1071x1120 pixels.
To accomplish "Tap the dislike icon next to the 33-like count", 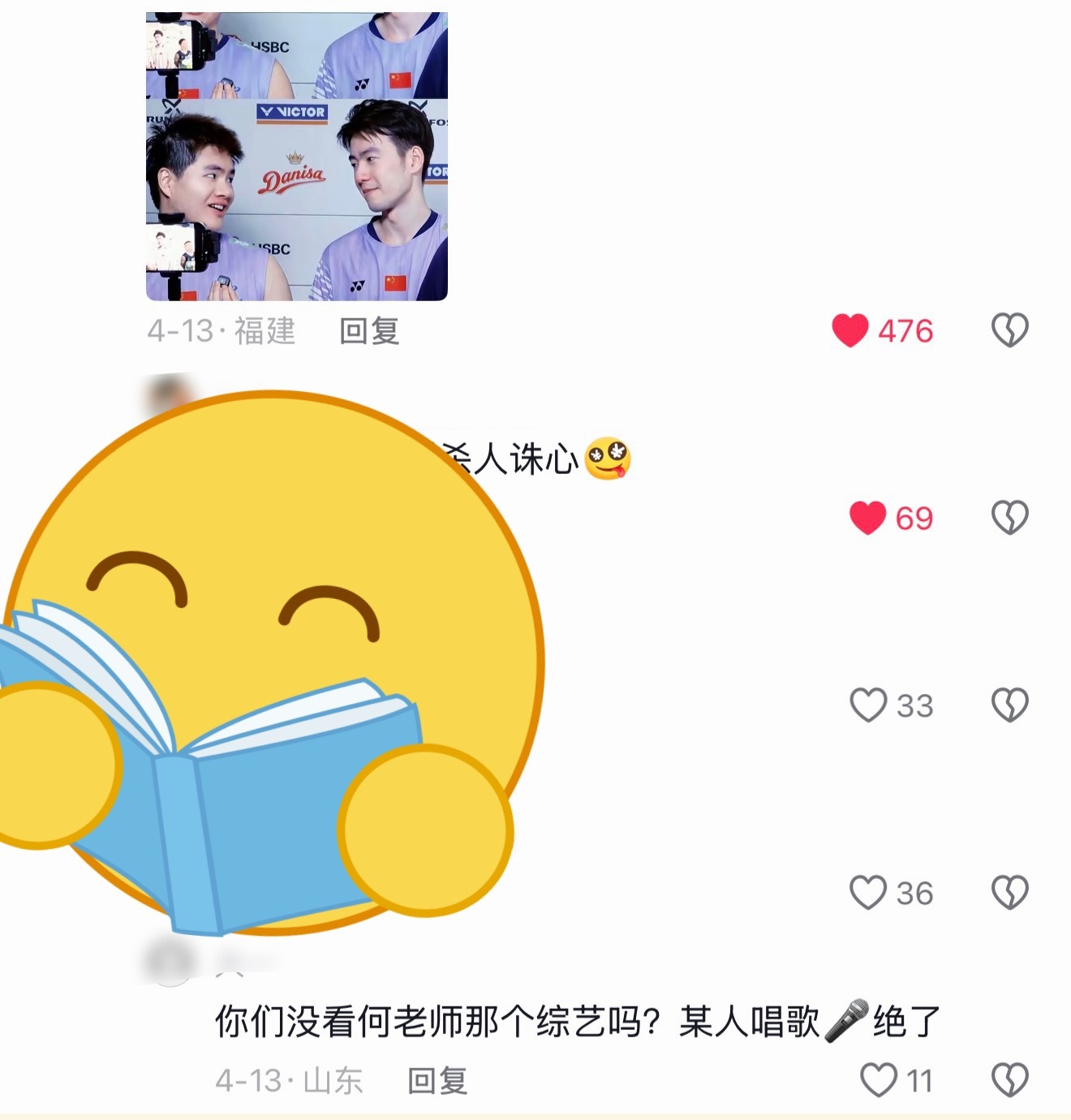I will point(1009,706).
